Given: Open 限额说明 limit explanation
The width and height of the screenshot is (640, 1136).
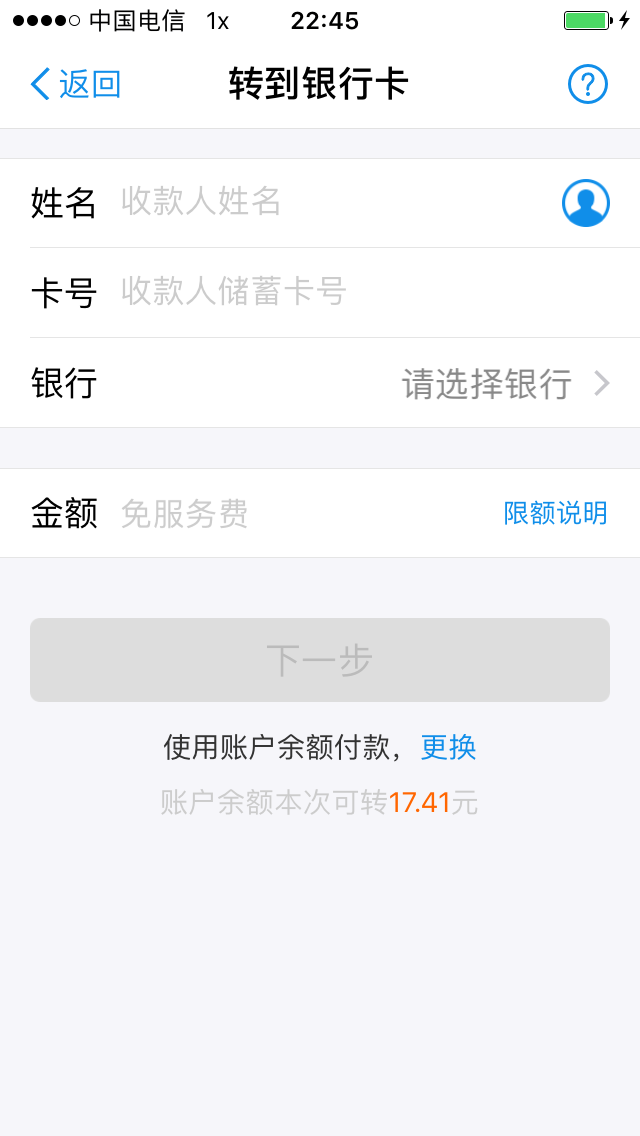Looking at the screenshot, I should [x=555, y=513].
